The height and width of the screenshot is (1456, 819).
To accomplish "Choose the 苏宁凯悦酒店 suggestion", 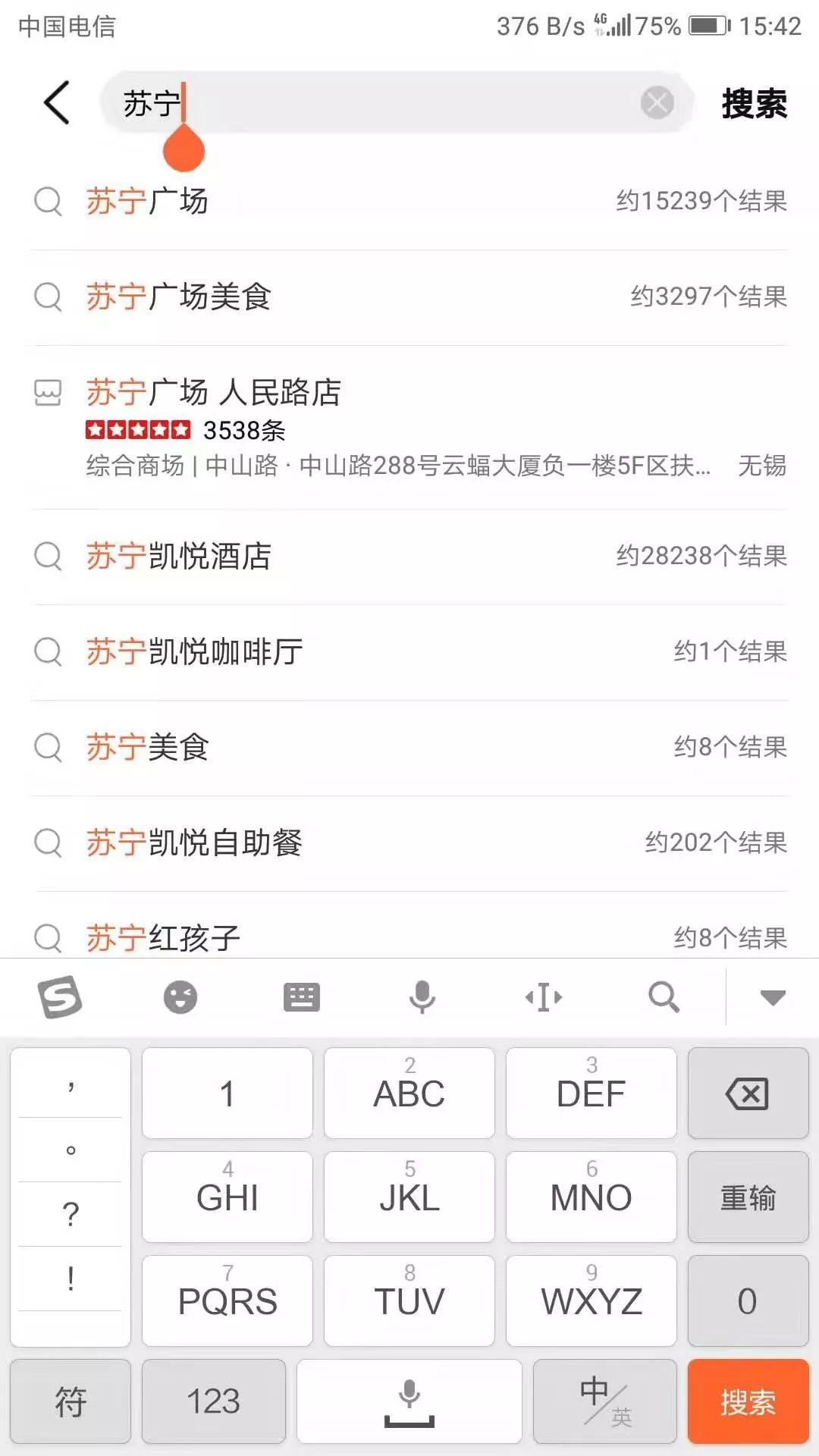I will coord(409,557).
